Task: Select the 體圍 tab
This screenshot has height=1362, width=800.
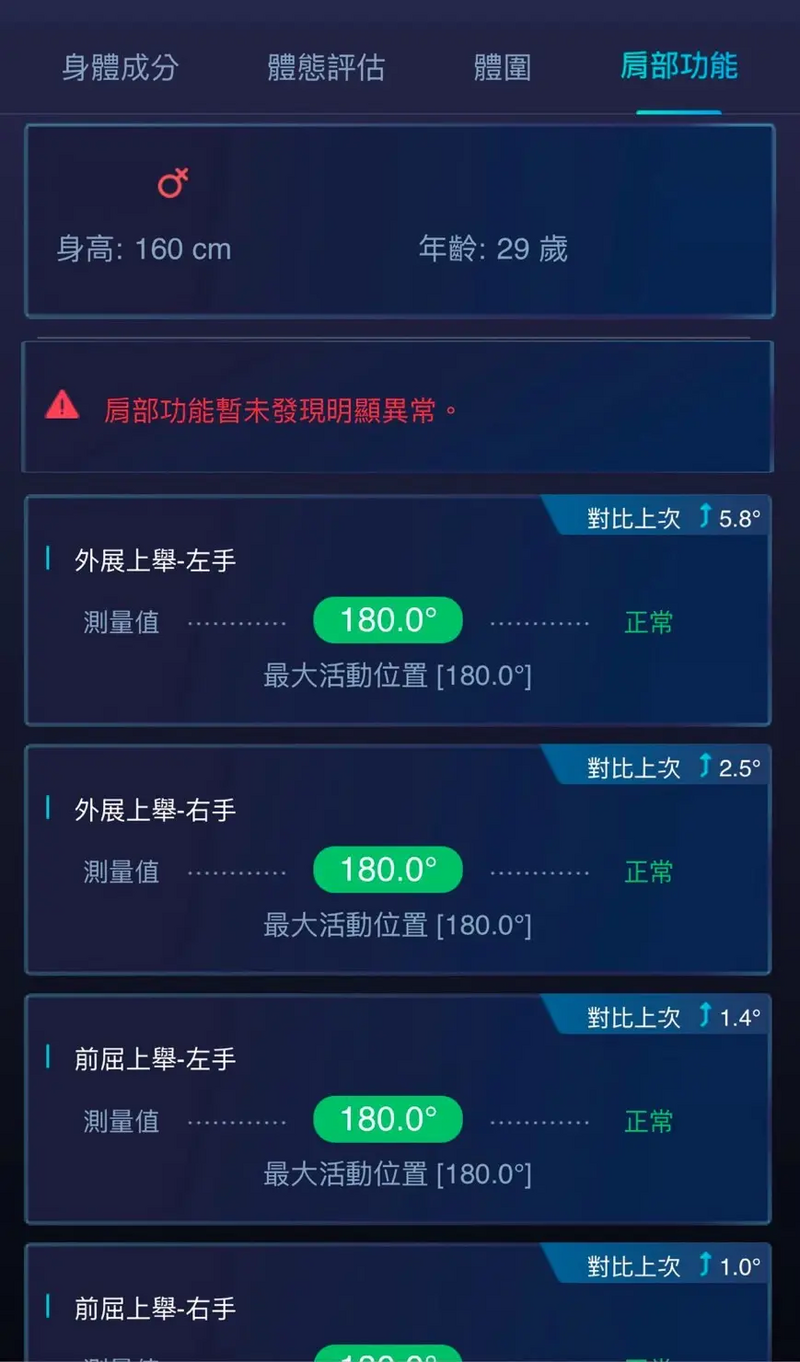Action: tap(501, 68)
